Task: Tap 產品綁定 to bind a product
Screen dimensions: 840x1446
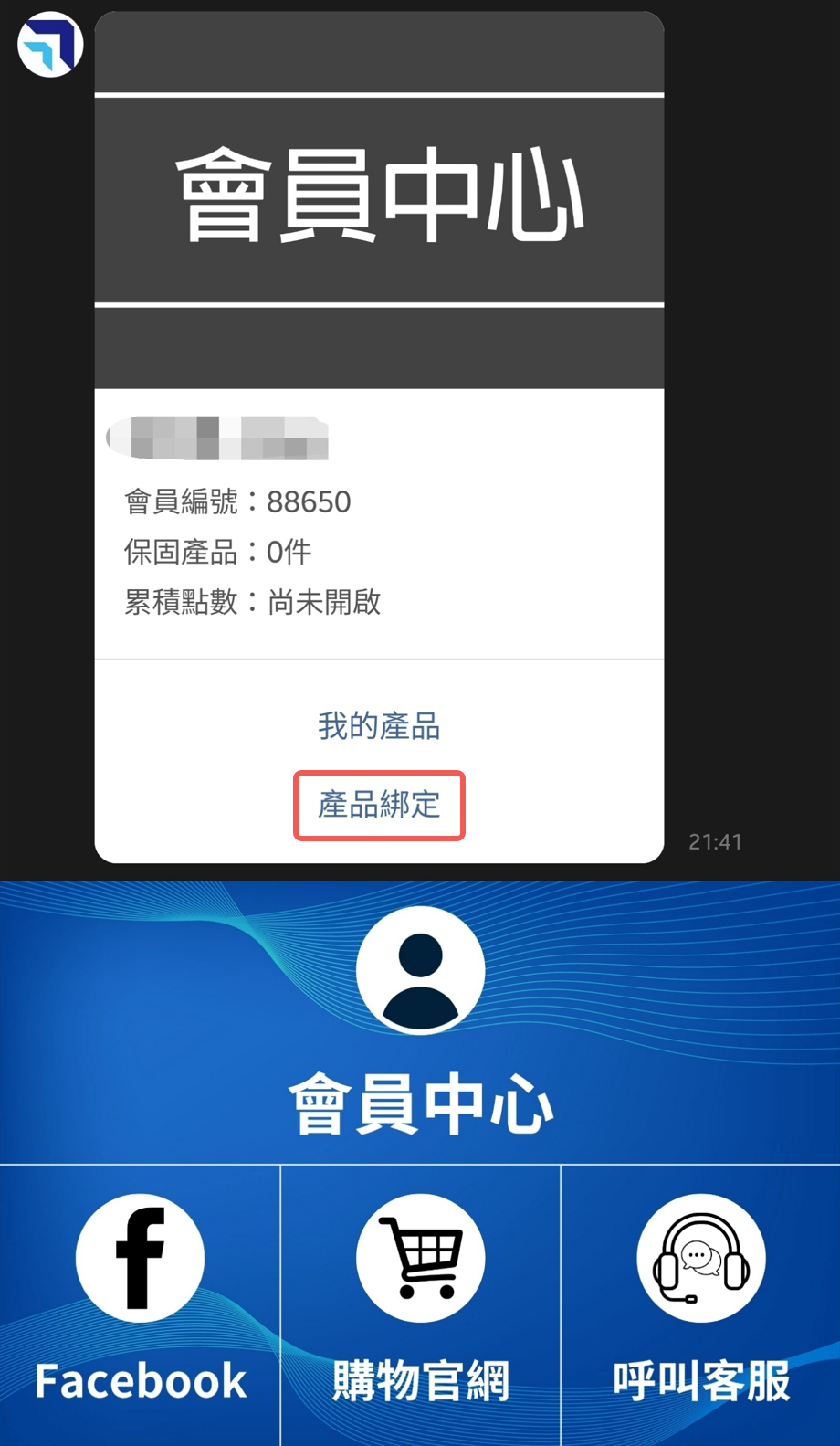Action: tap(379, 805)
